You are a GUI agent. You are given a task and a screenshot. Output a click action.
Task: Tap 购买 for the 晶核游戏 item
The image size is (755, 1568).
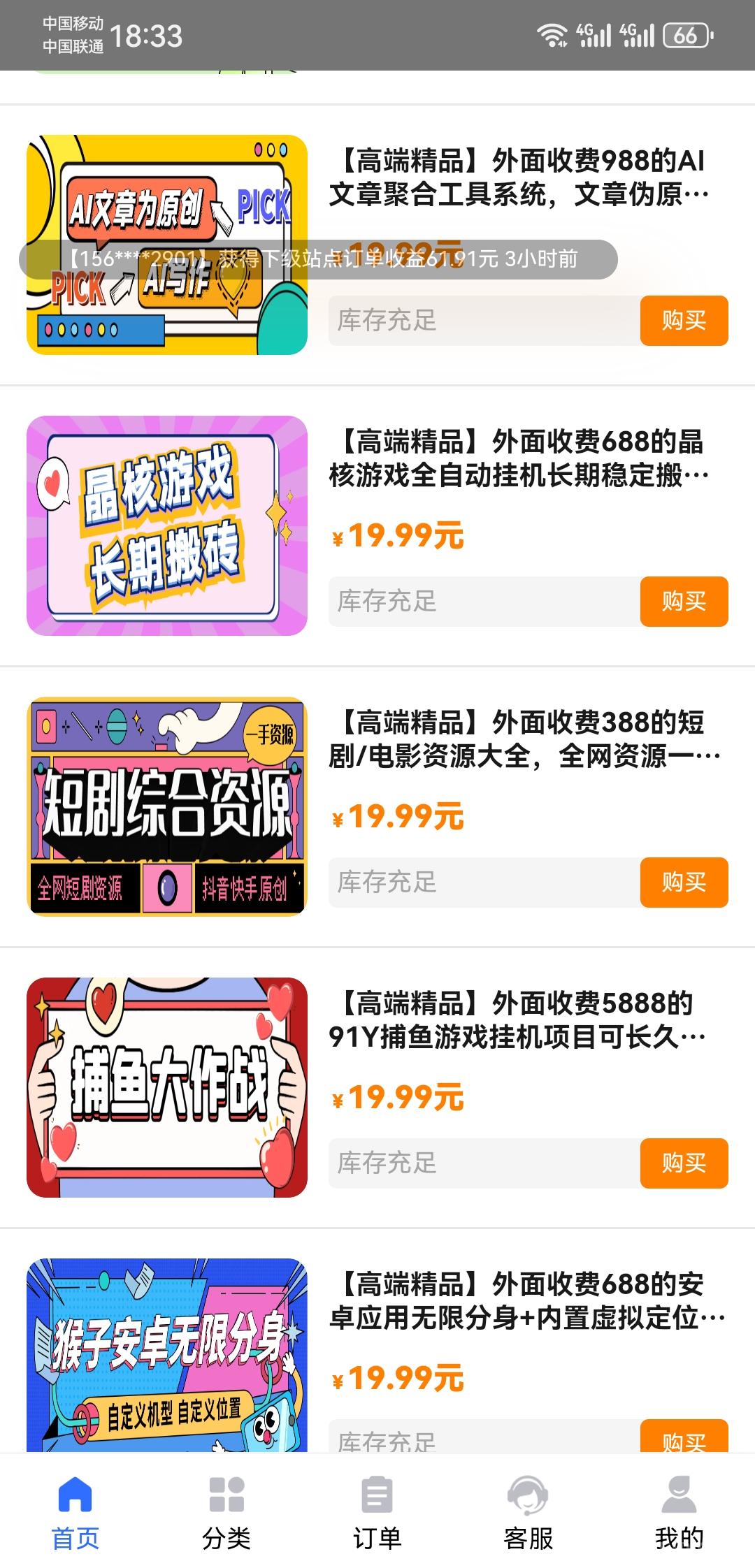[x=684, y=602]
